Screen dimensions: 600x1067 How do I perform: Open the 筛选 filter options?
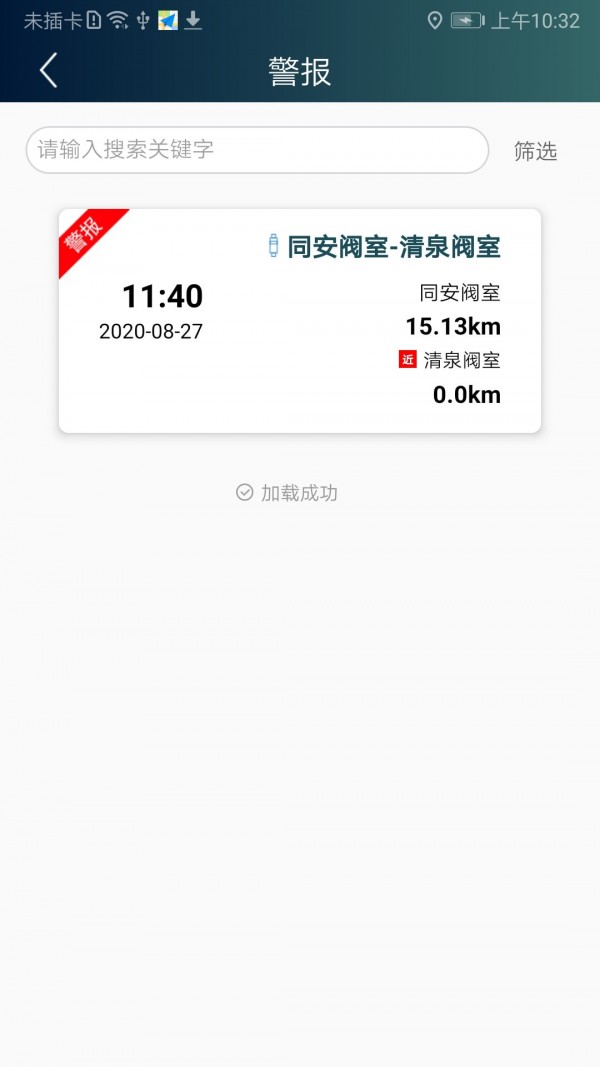pyautogui.click(x=535, y=152)
